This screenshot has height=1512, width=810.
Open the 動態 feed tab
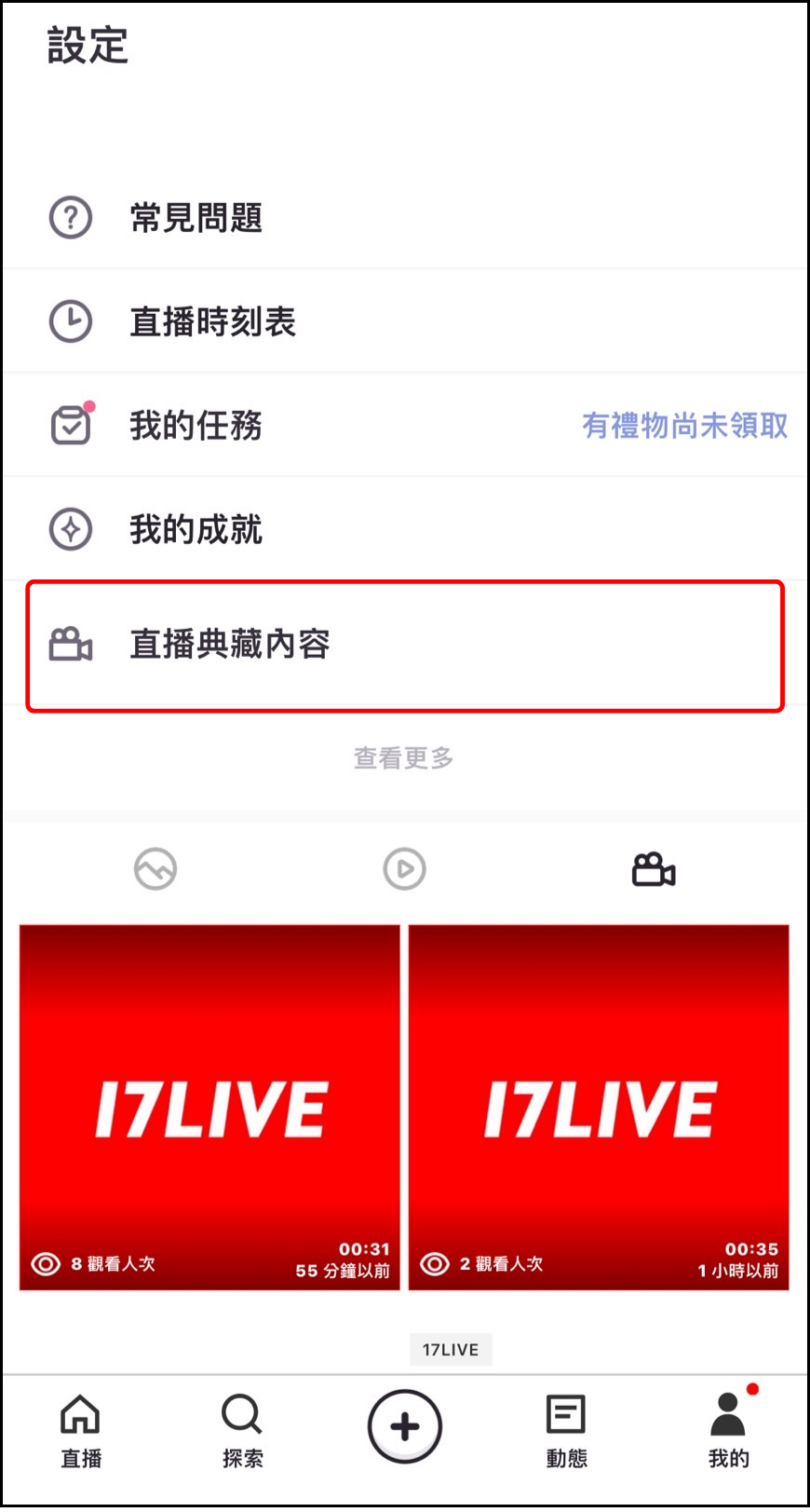[566, 1432]
